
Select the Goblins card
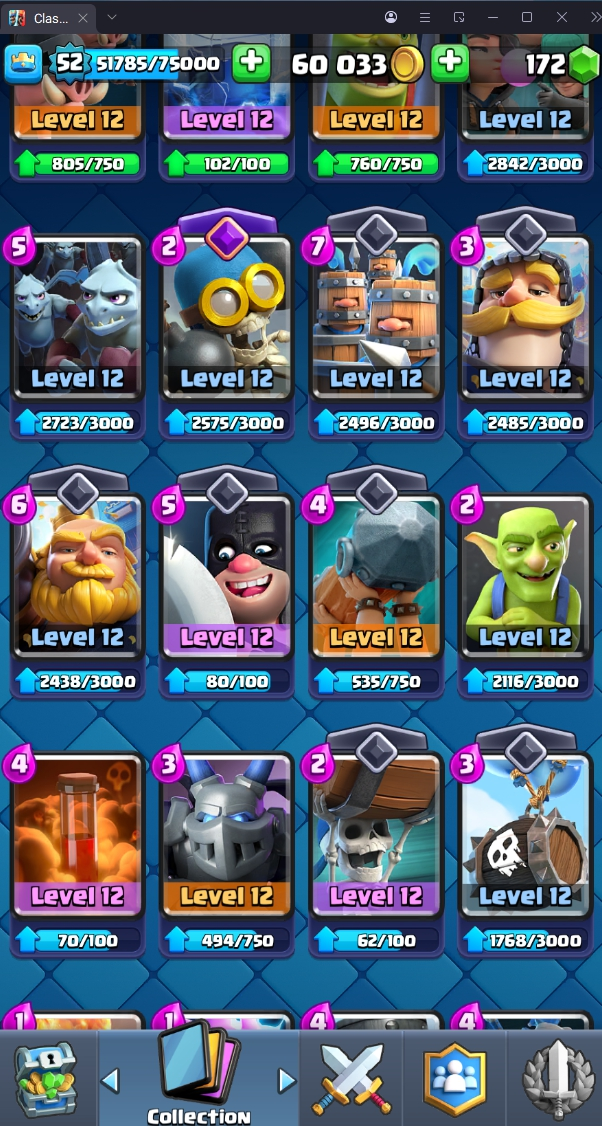click(525, 578)
